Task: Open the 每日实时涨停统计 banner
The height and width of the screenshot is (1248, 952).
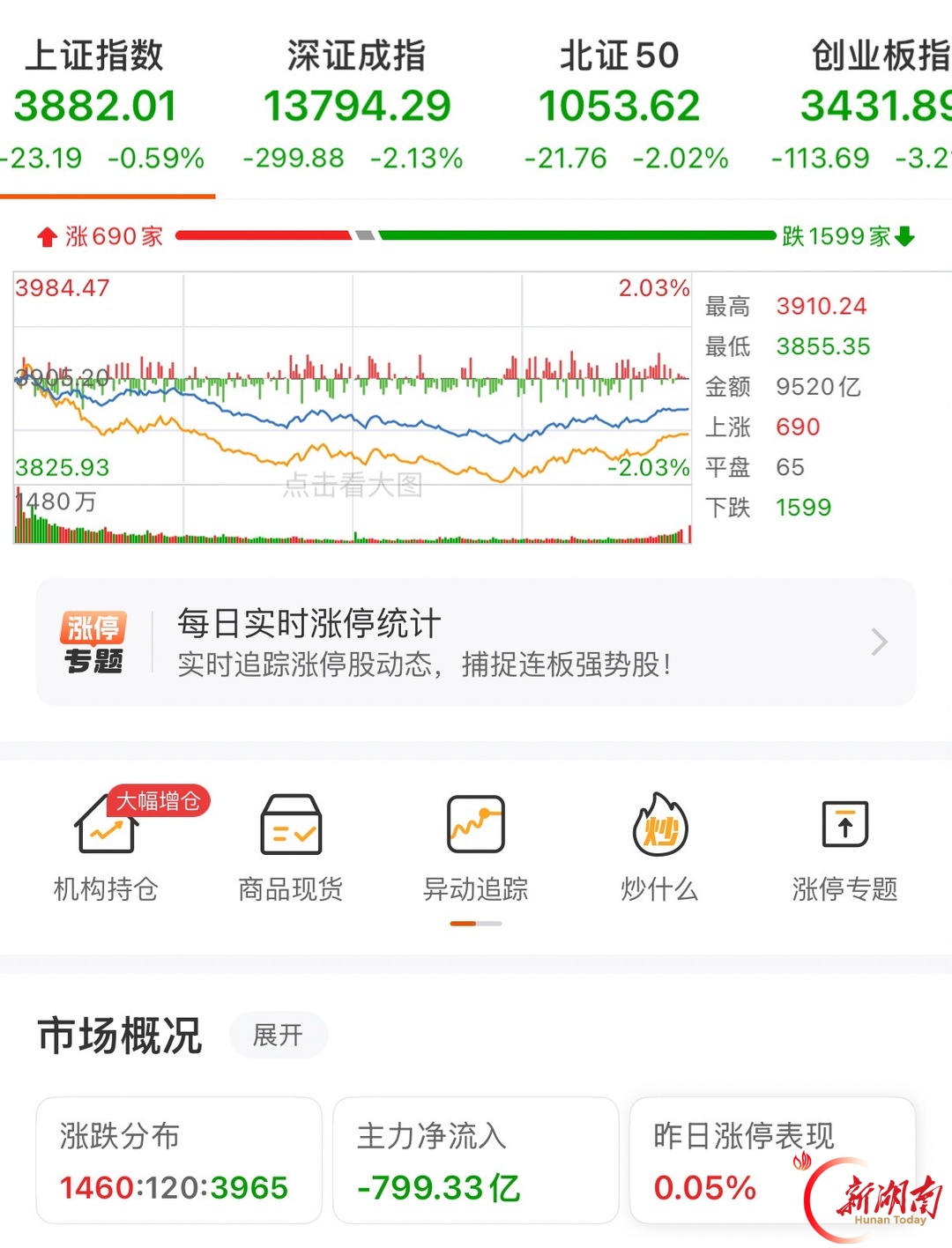Action: [x=476, y=642]
